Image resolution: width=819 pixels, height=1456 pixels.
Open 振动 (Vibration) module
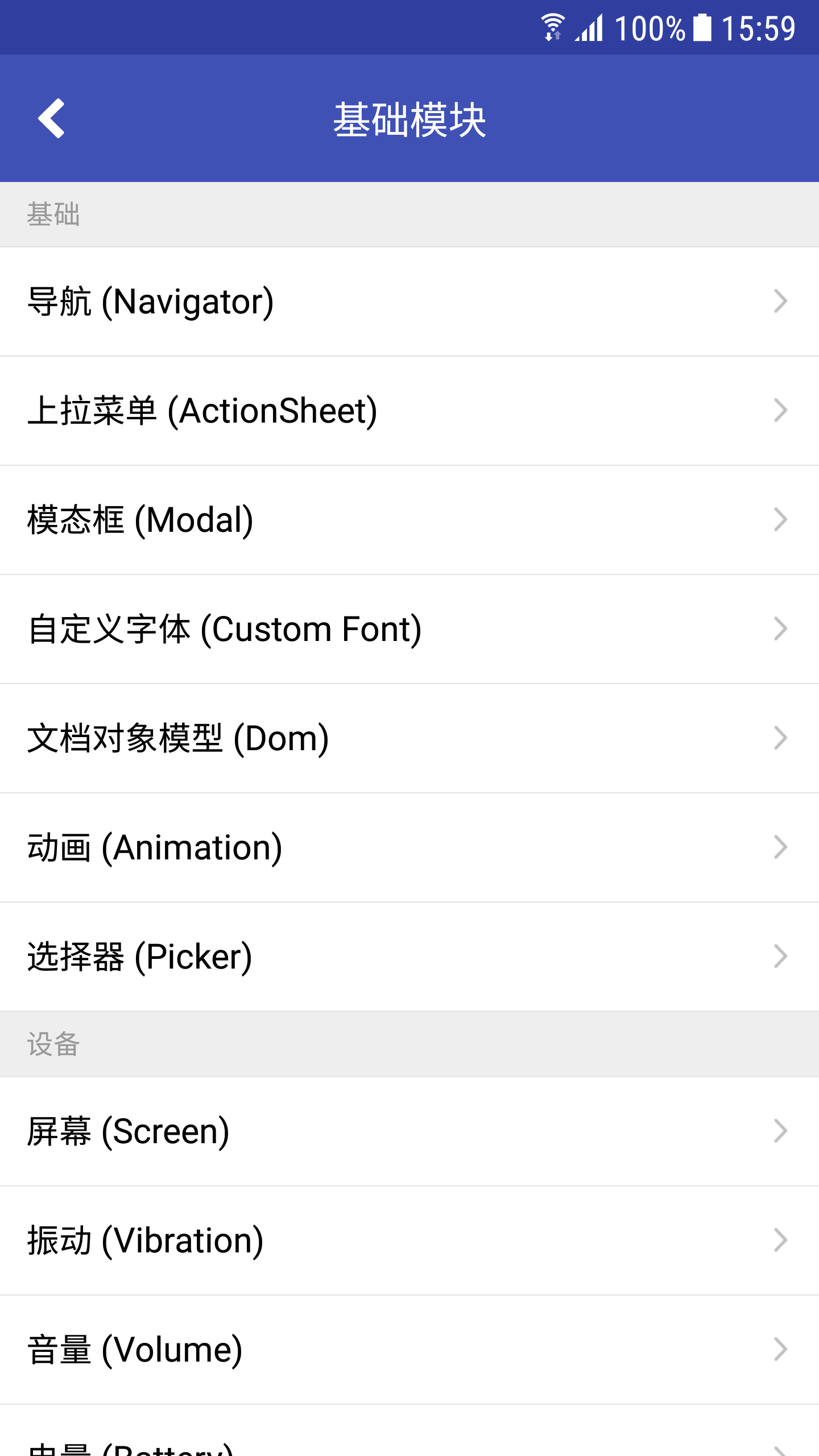pyautogui.click(x=409, y=1240)
